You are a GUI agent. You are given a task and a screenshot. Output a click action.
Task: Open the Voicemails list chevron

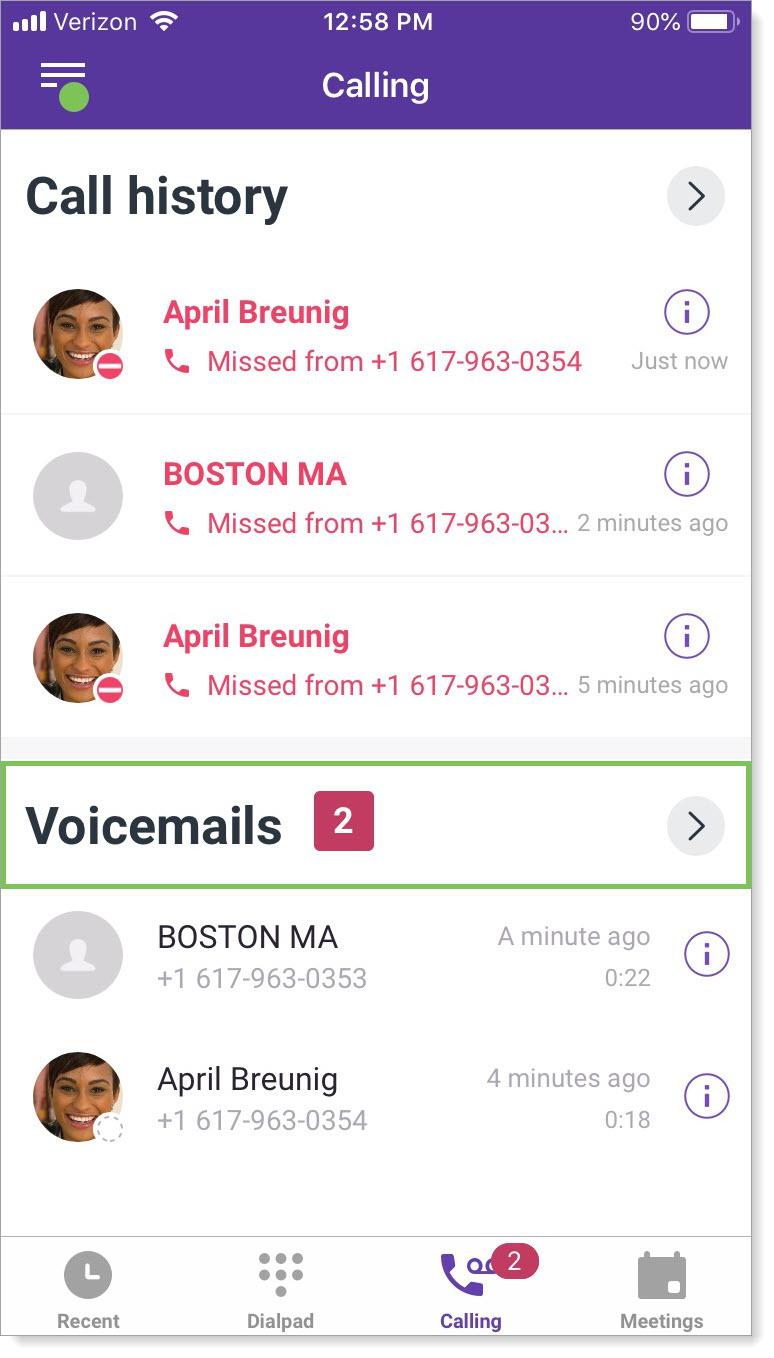(x=696, y=826)
